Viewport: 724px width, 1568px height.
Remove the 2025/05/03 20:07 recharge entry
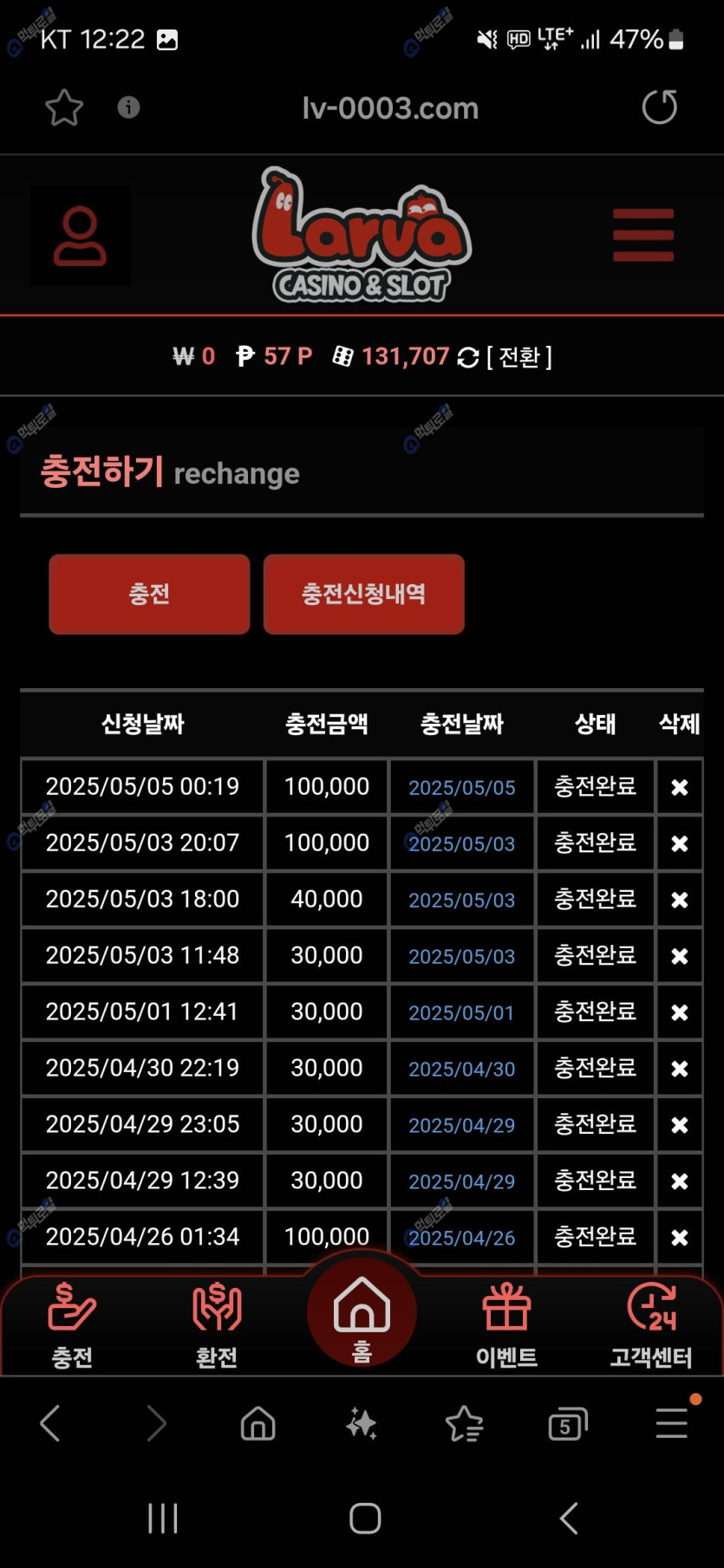[680, 843]
